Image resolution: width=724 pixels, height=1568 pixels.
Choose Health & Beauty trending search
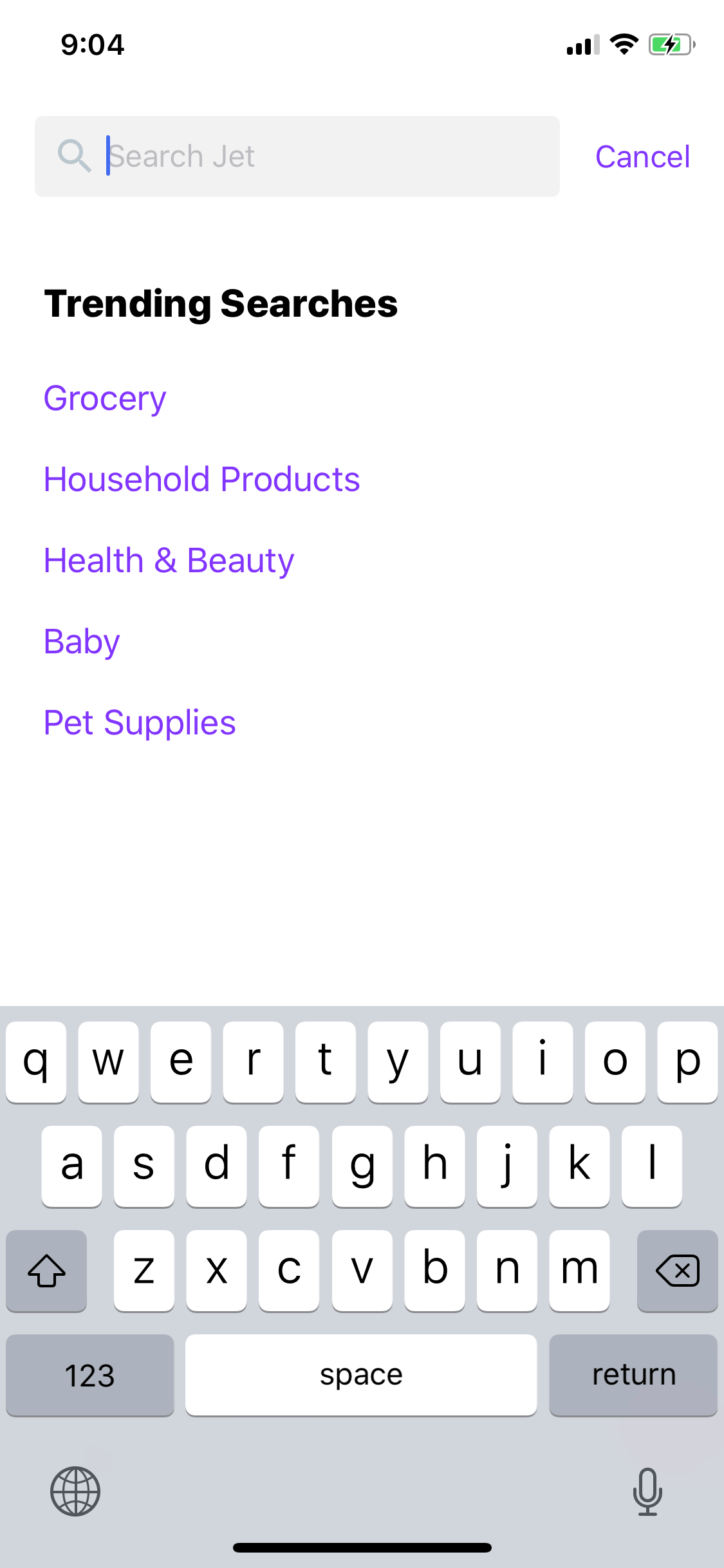[x=169, y=560]
